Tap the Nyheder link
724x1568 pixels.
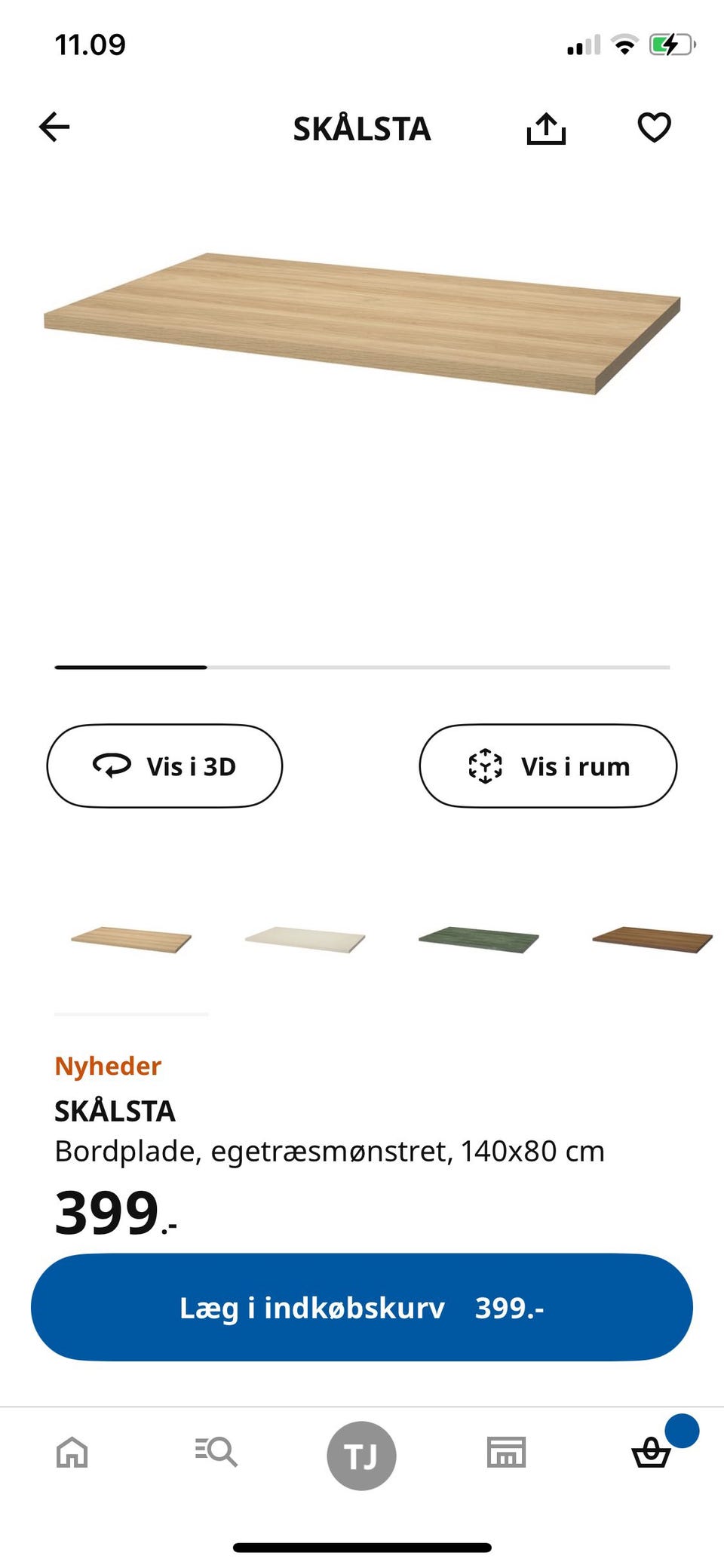[108, 1066]
